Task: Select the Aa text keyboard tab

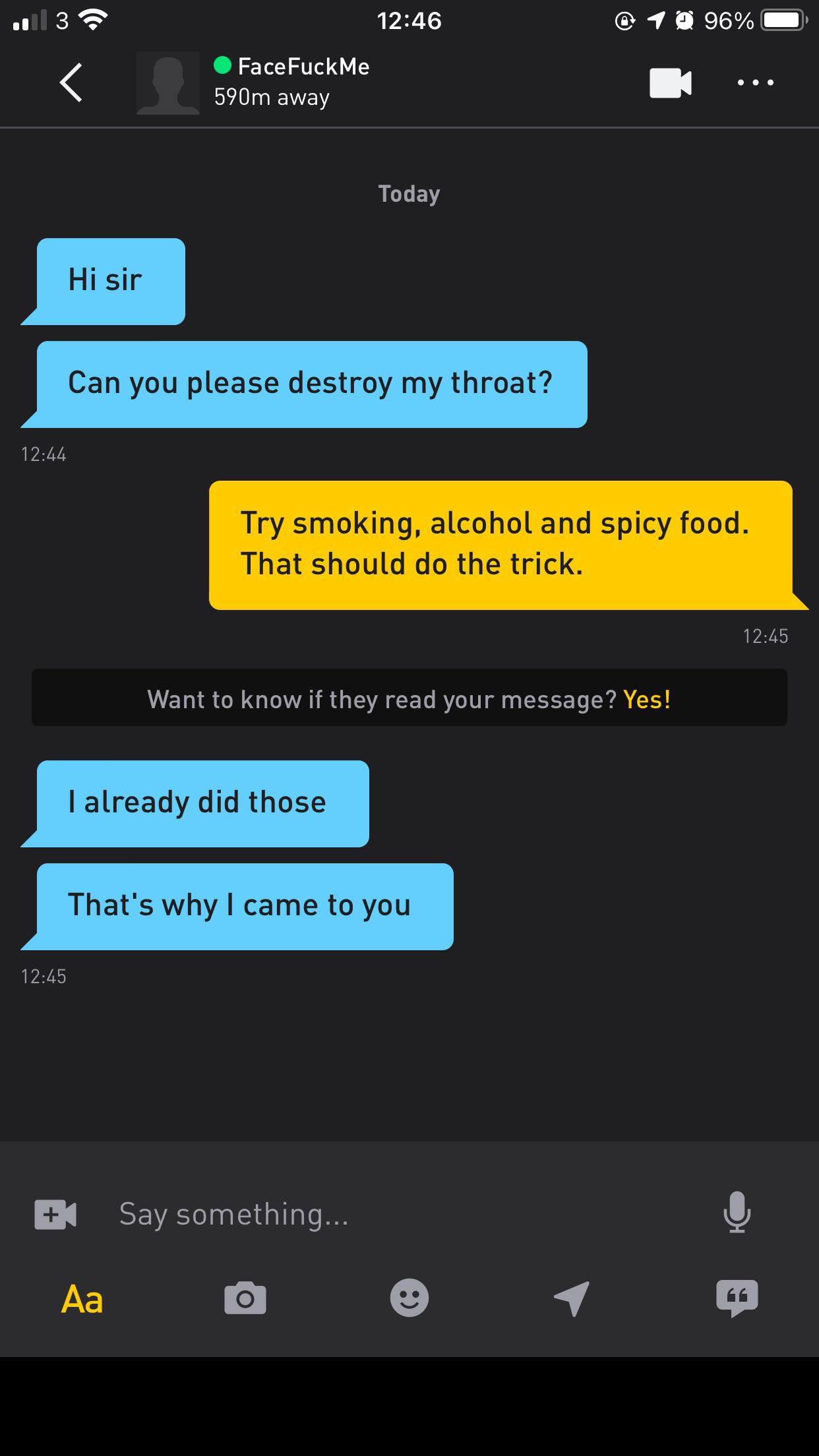Action: click(82, 1299)
